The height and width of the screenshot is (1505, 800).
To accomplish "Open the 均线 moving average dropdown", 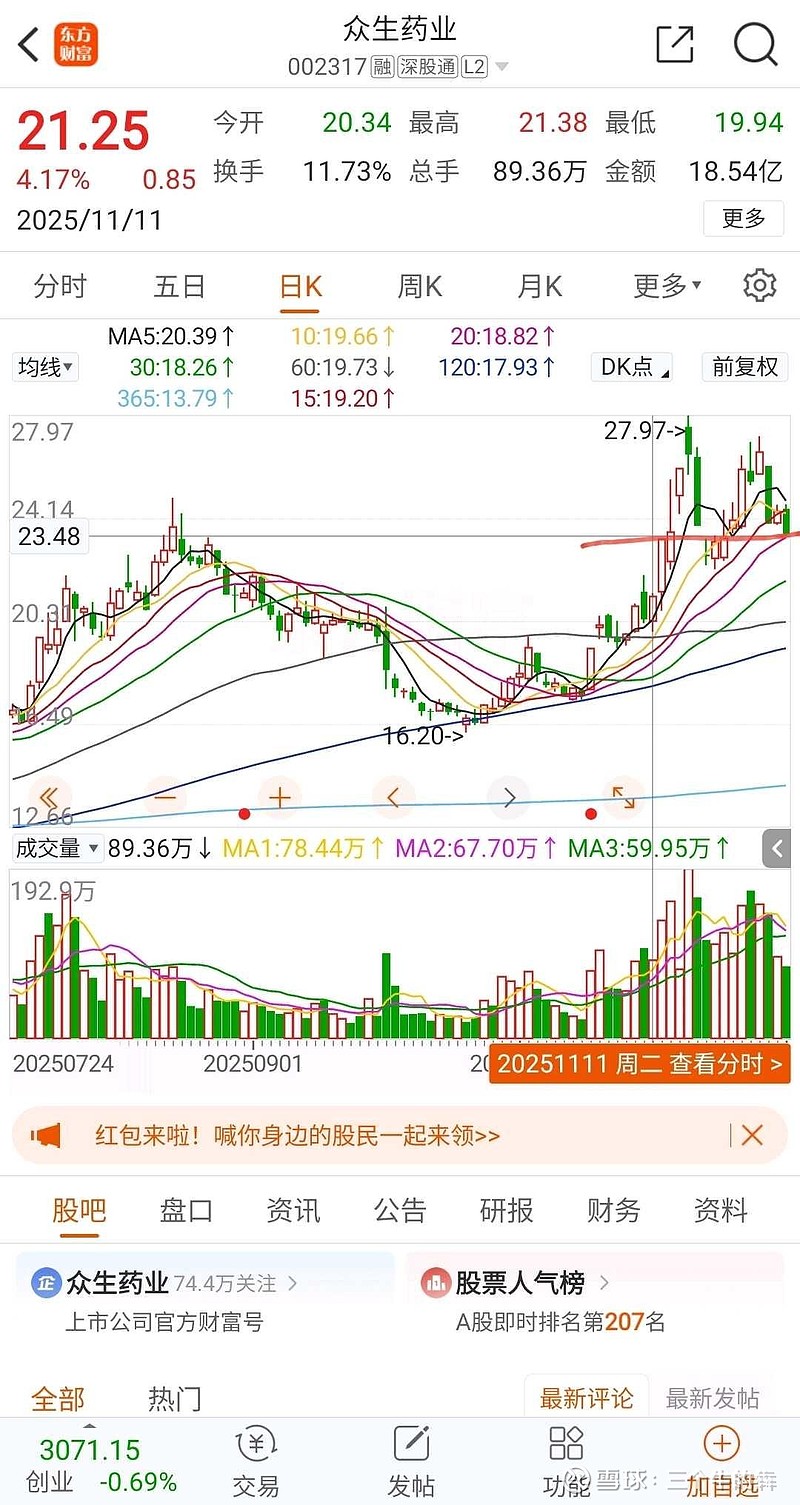I will click(x=45, y=367).
